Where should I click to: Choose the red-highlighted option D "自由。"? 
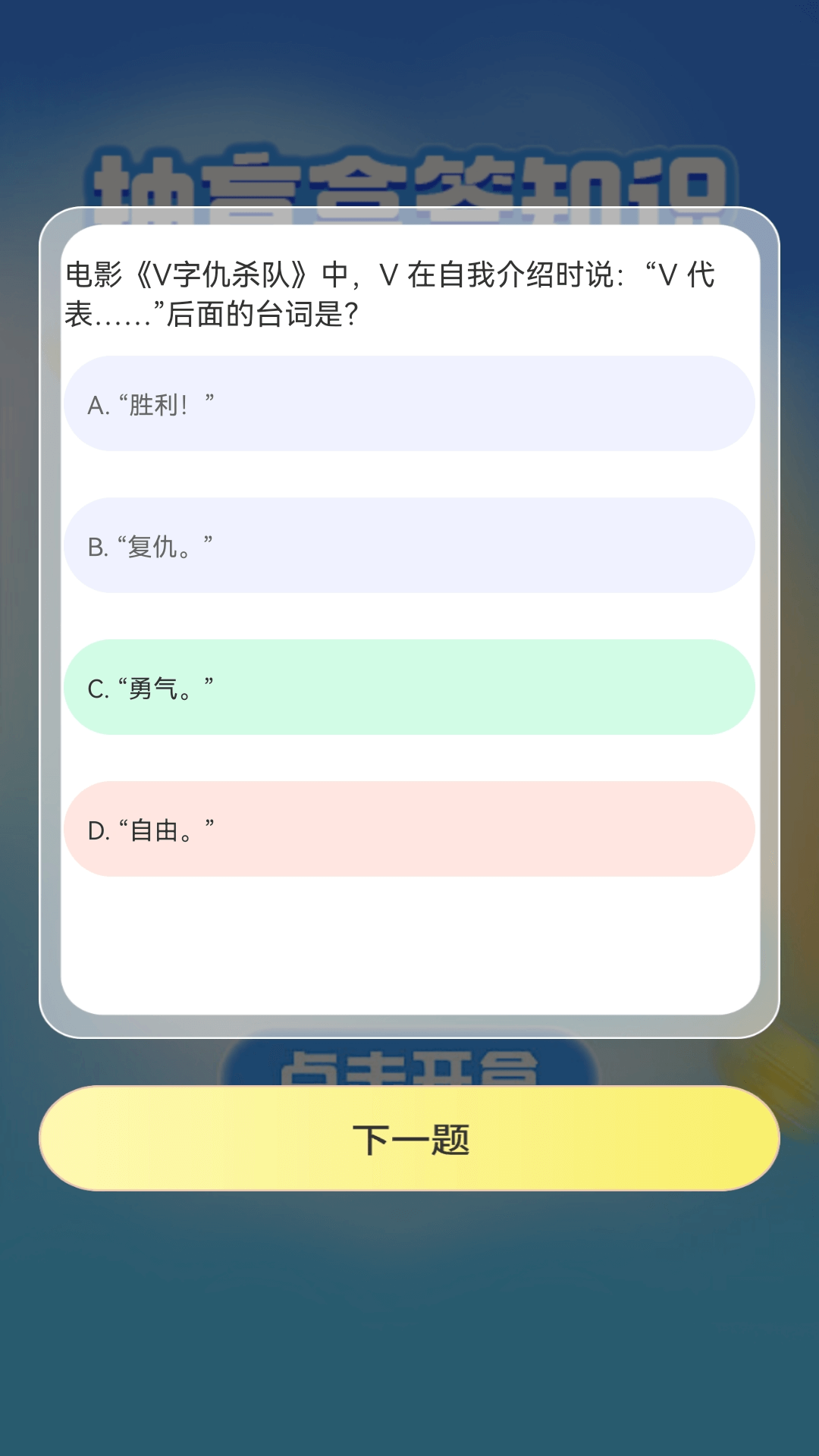[409, 829]
